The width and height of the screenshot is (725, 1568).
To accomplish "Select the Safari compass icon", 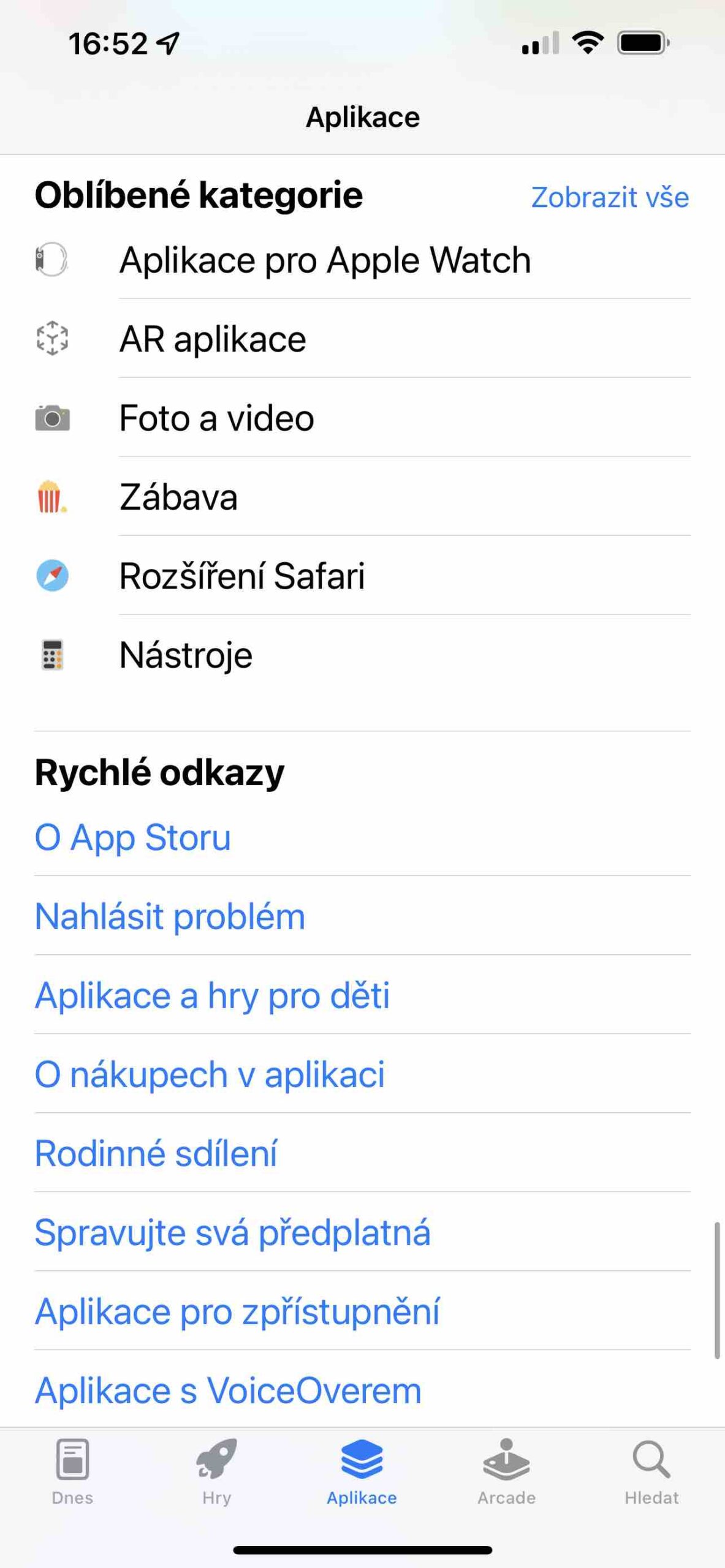I will tap(53, 576).
